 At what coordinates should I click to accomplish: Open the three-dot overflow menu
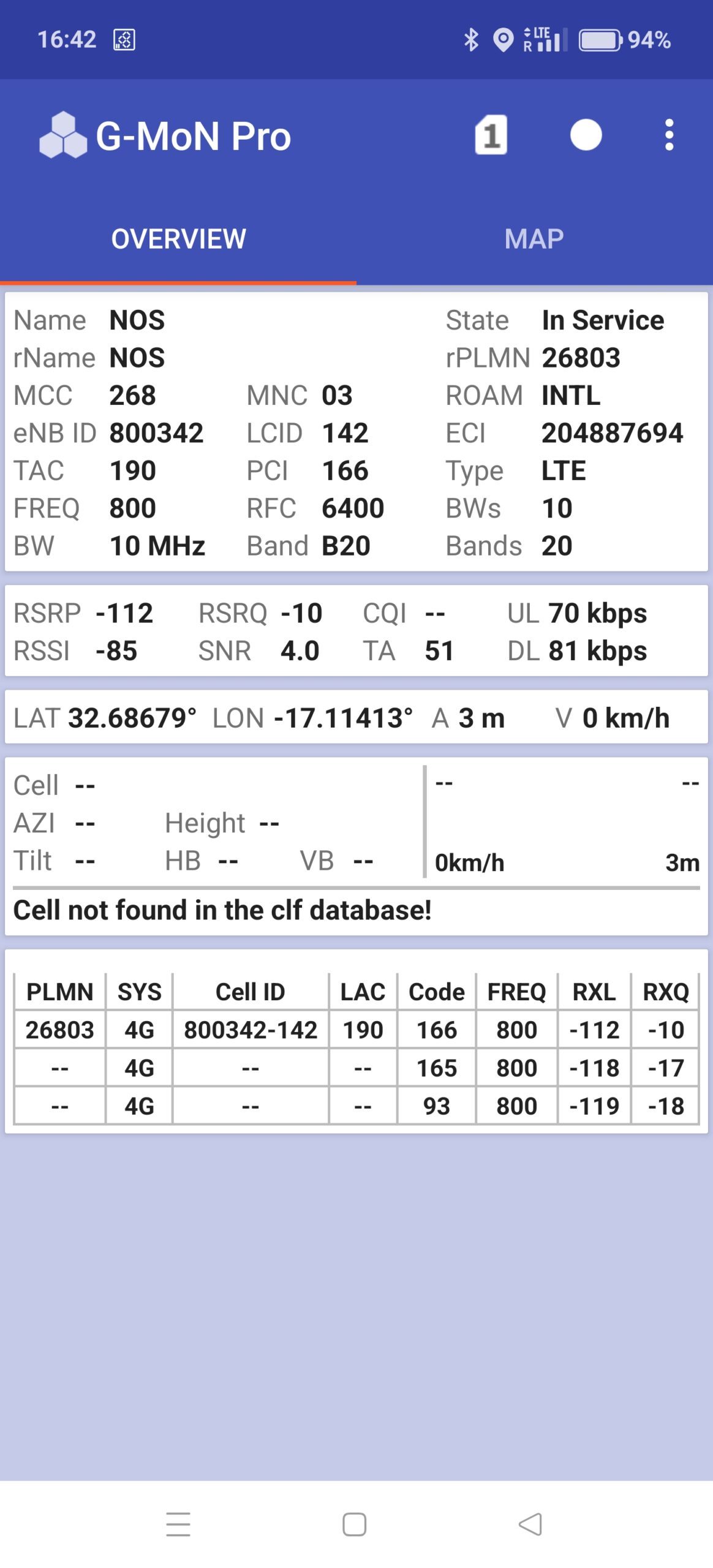click(x=669, y=135)
